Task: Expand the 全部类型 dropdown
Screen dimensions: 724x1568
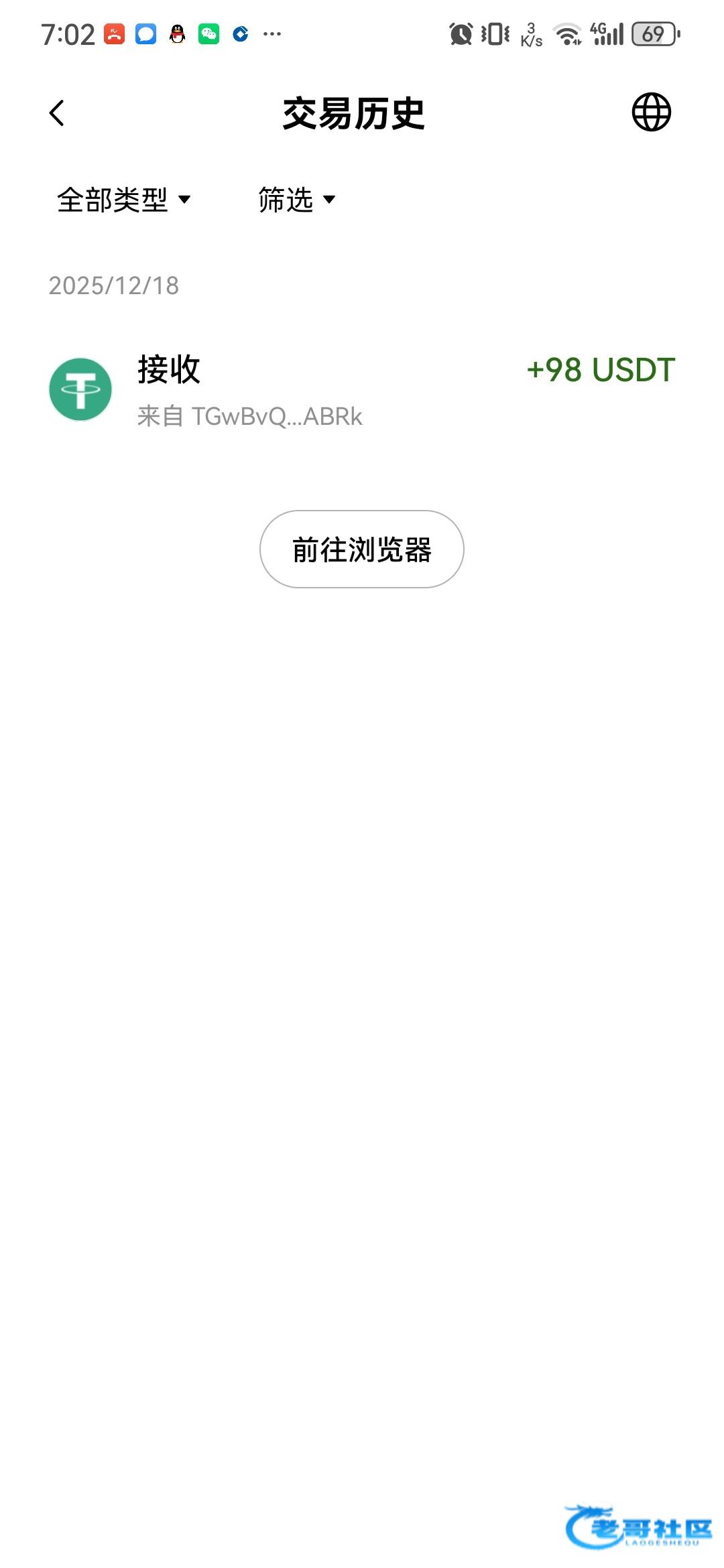Action: point(124,200)
